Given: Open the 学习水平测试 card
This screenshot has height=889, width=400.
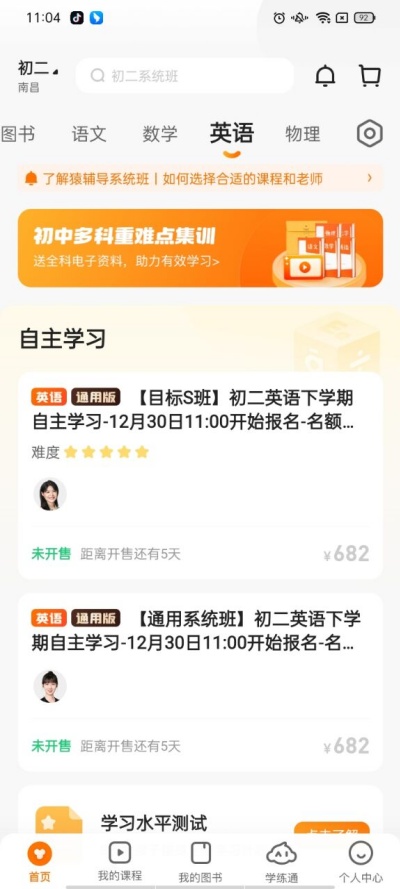Looking at the screenshot, I should (200, 811).
